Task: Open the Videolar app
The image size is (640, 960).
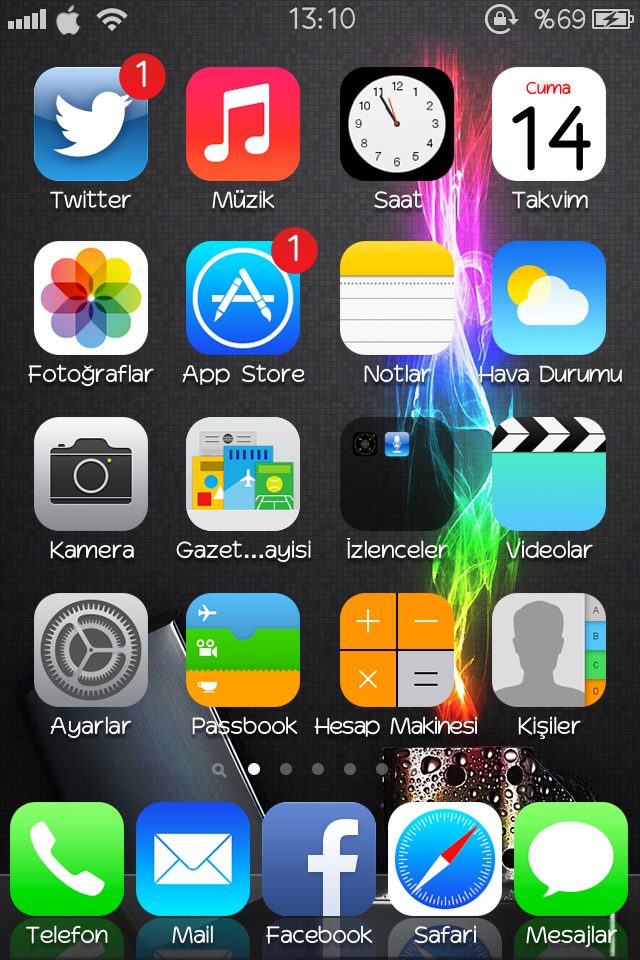Action: [549, 474]
